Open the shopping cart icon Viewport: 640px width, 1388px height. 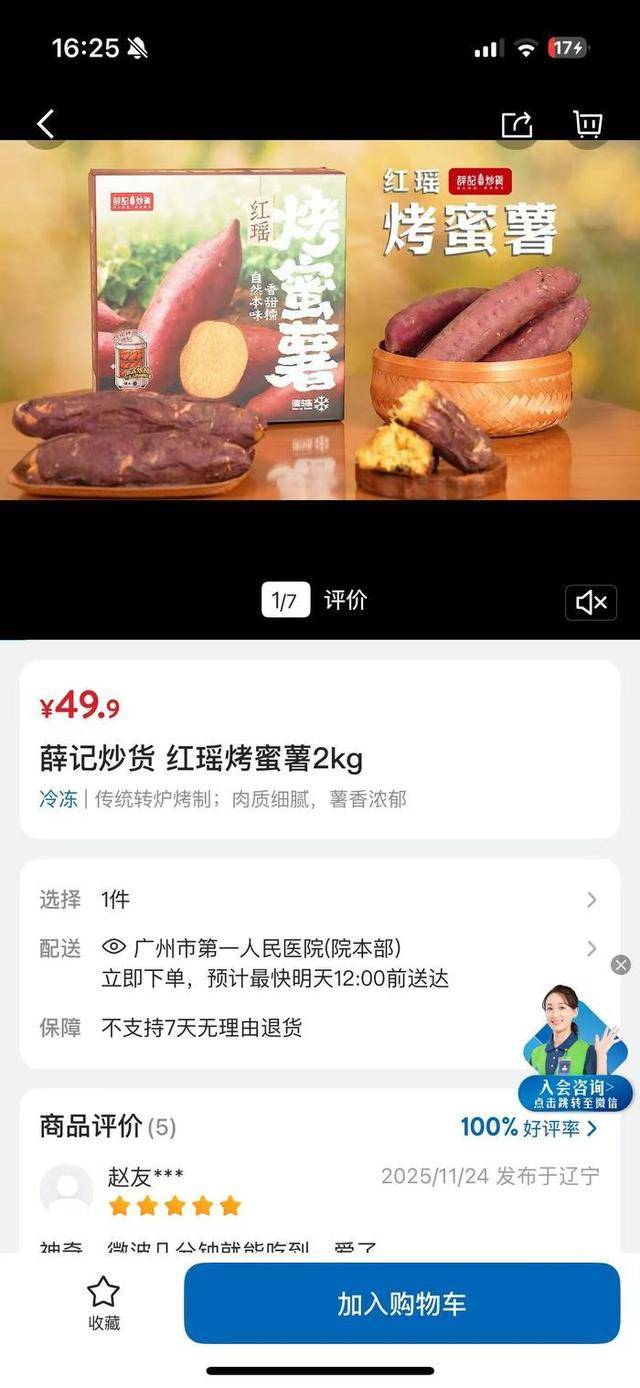587,124
